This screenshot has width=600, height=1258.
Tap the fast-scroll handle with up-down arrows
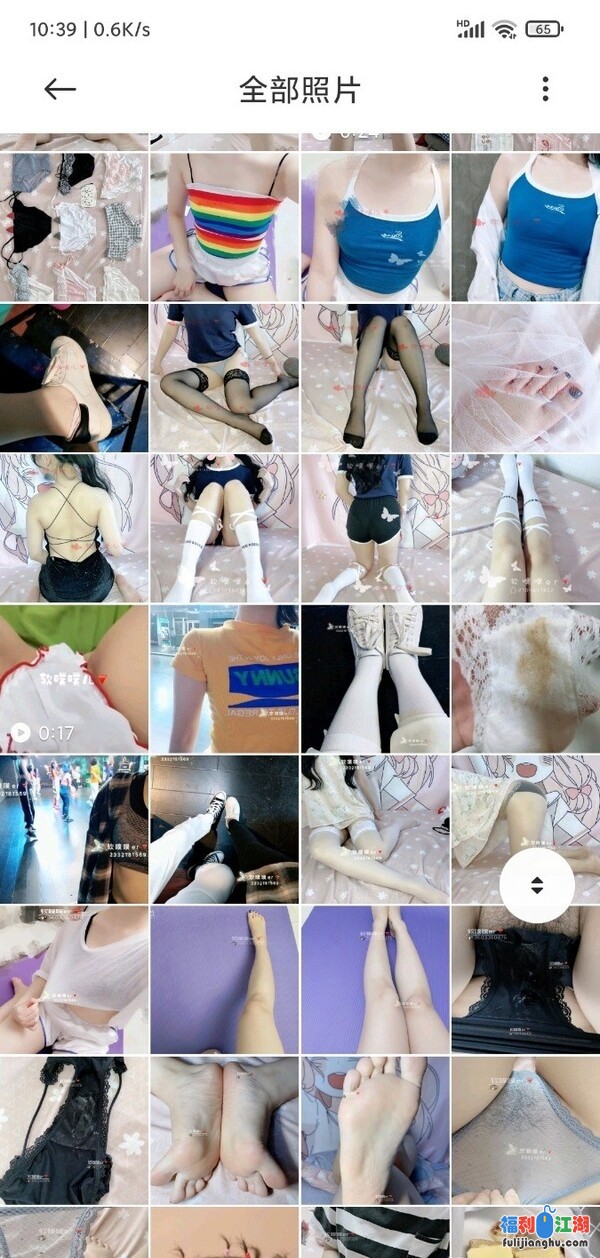click(x=537, y=885)
